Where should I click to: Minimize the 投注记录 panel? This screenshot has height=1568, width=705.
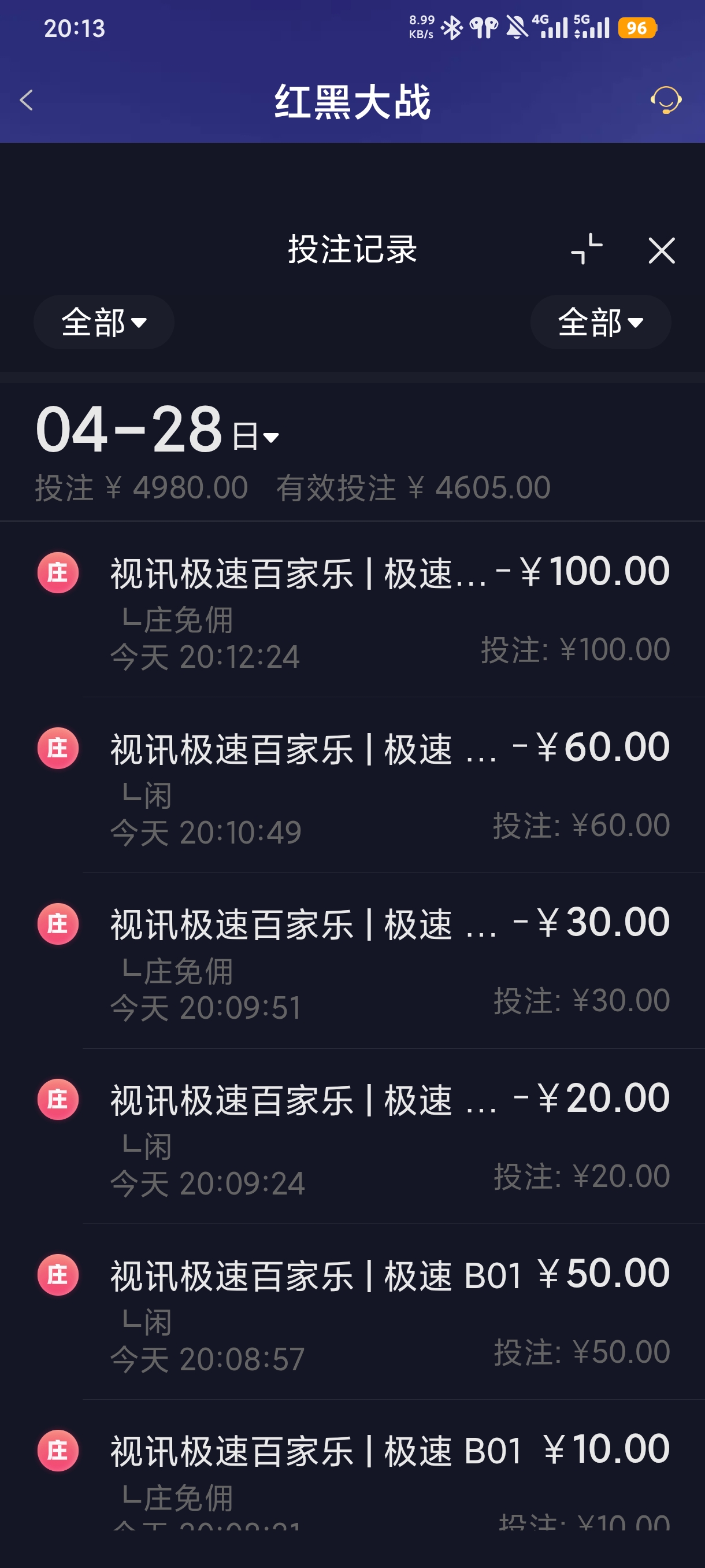click(587, 250)
